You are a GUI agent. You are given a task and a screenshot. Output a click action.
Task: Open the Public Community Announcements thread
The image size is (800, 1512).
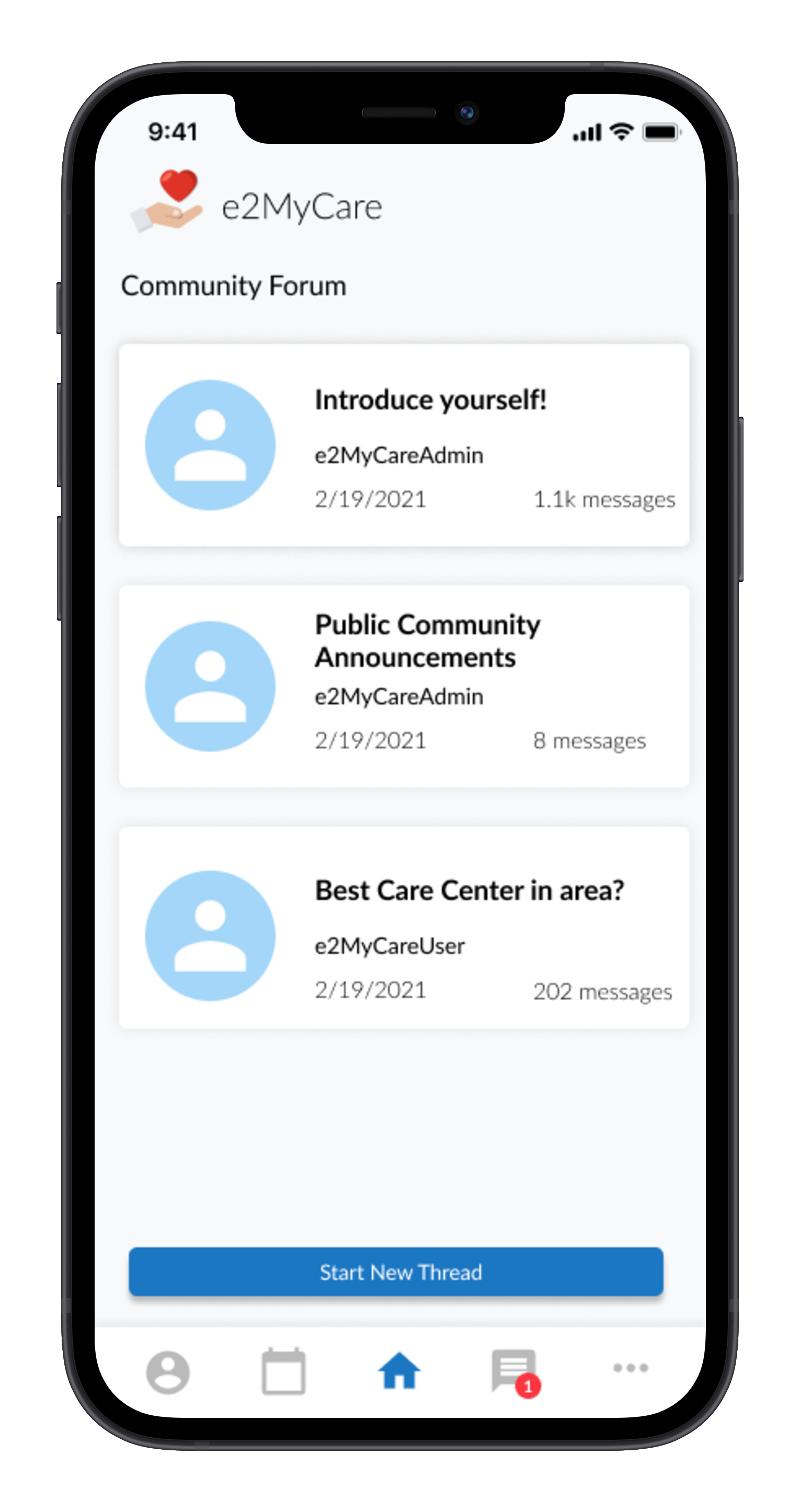[x=404, y=686]
